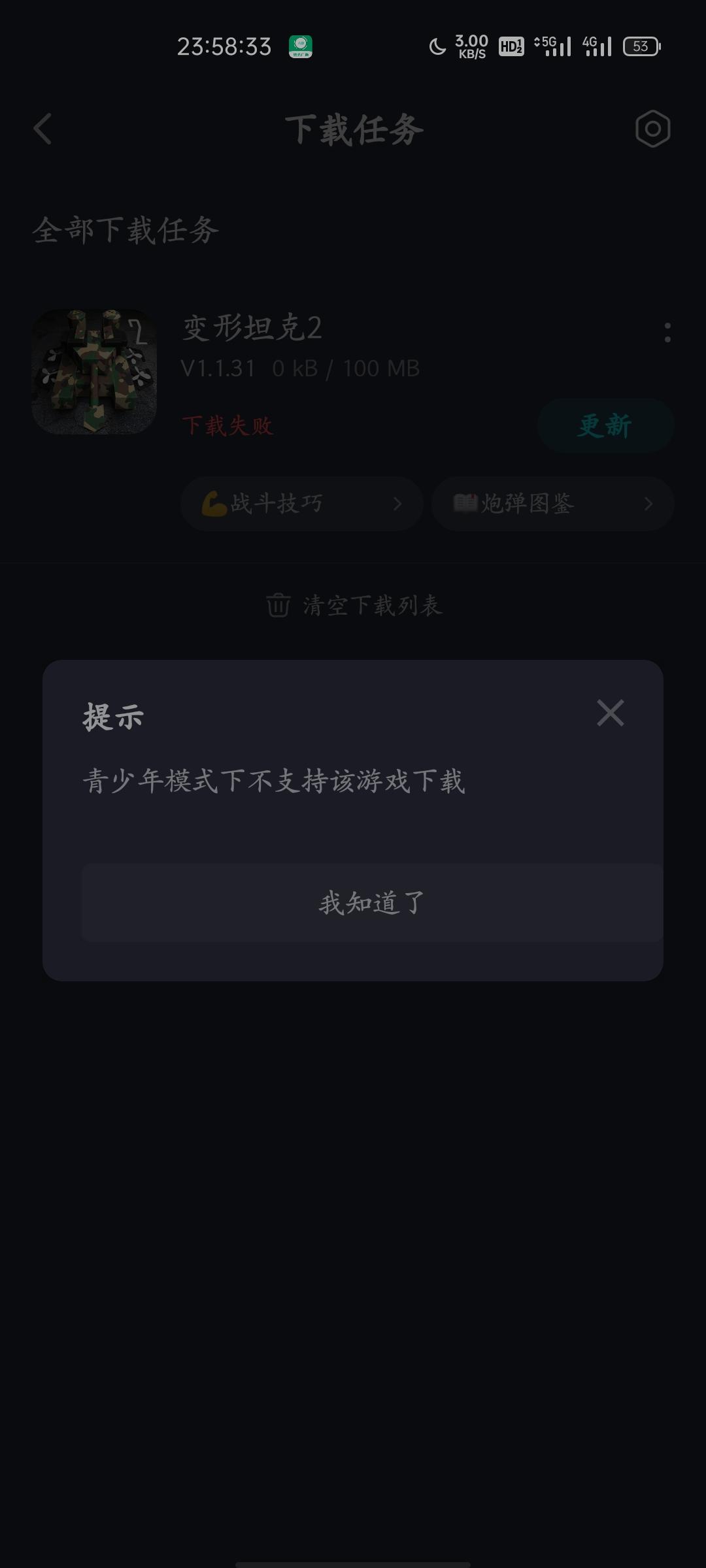Tap 我知道了 to dismiss the dialog
The image size is (706, 1568).
(x=369, y=904)
